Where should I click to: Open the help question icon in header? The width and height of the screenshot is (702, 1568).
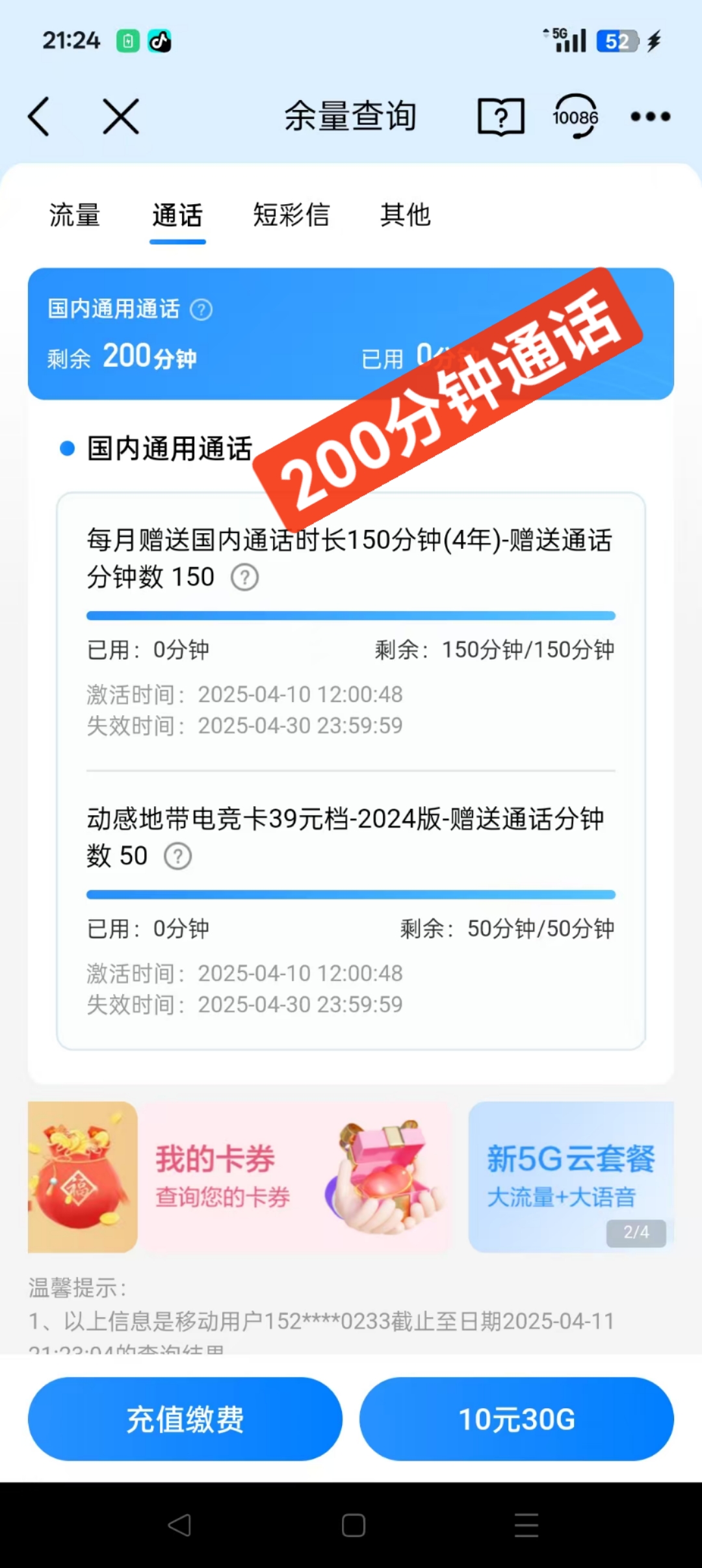(x=500, y=117)
